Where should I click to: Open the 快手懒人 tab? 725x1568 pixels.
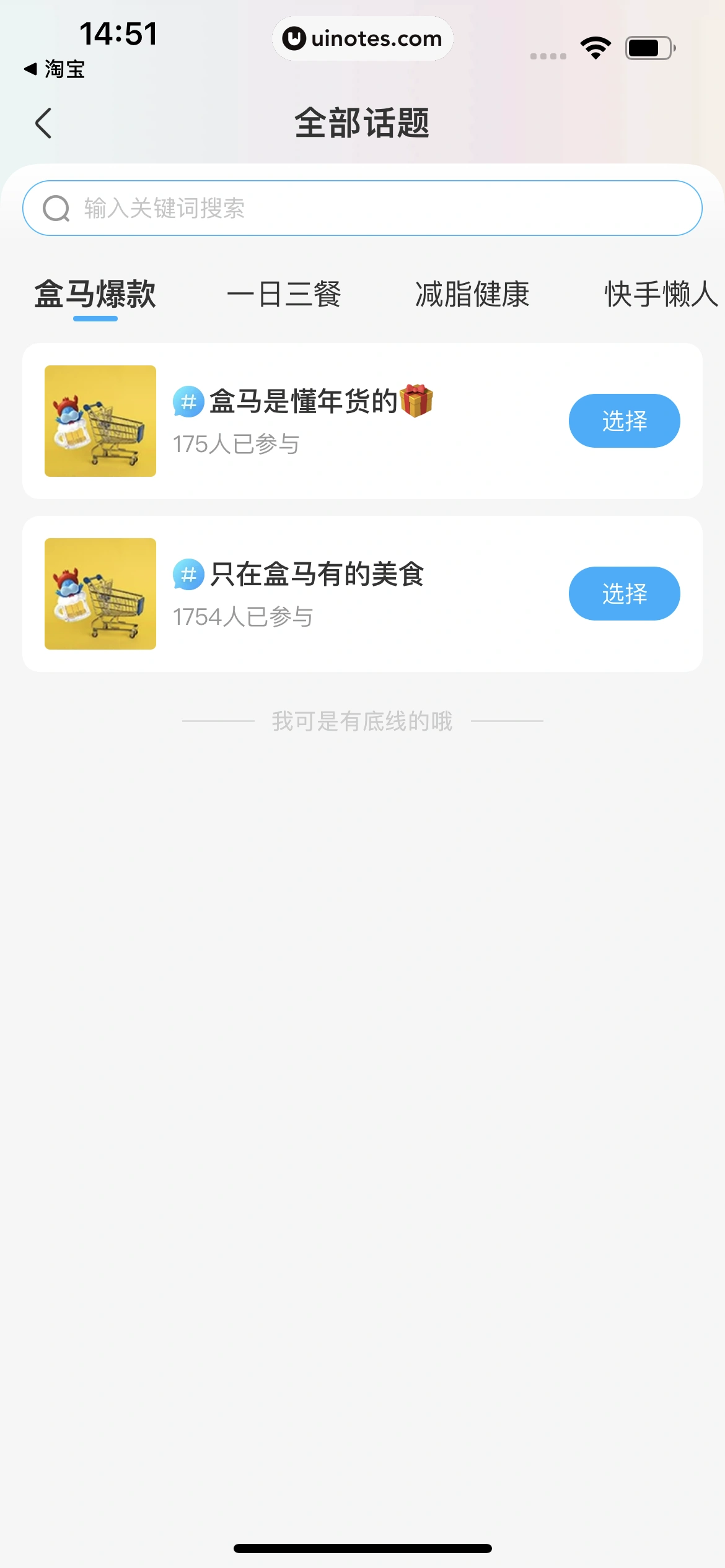[x=661, y=294]
